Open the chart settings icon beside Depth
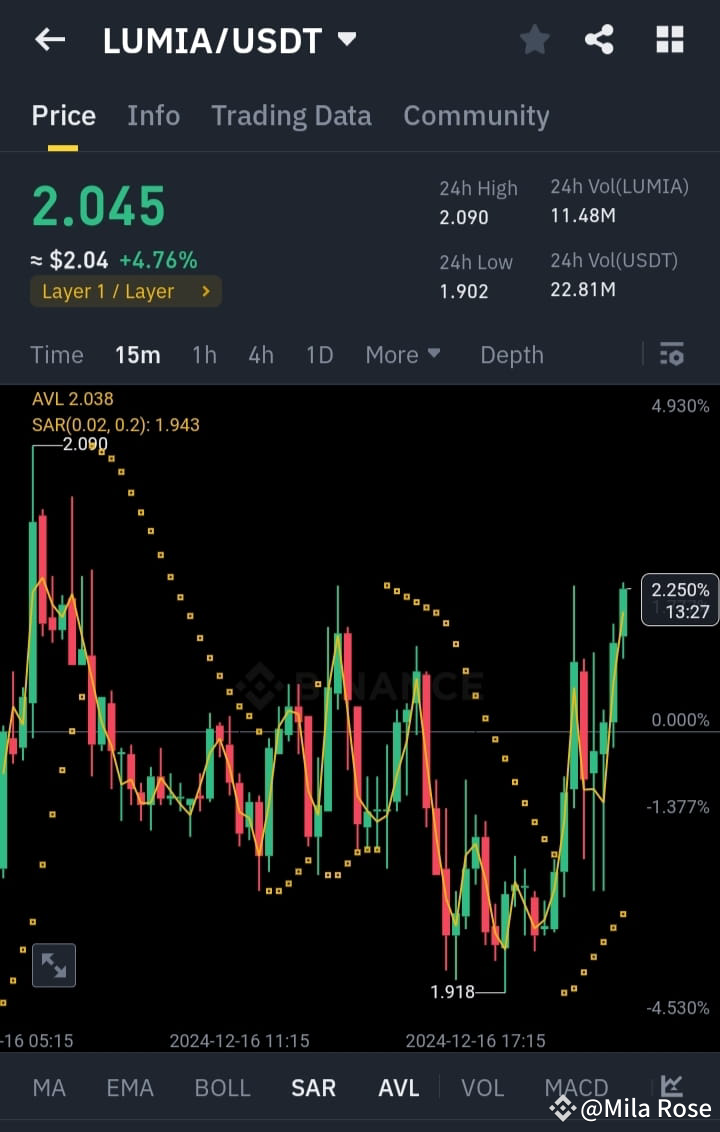 pos(671,354)
